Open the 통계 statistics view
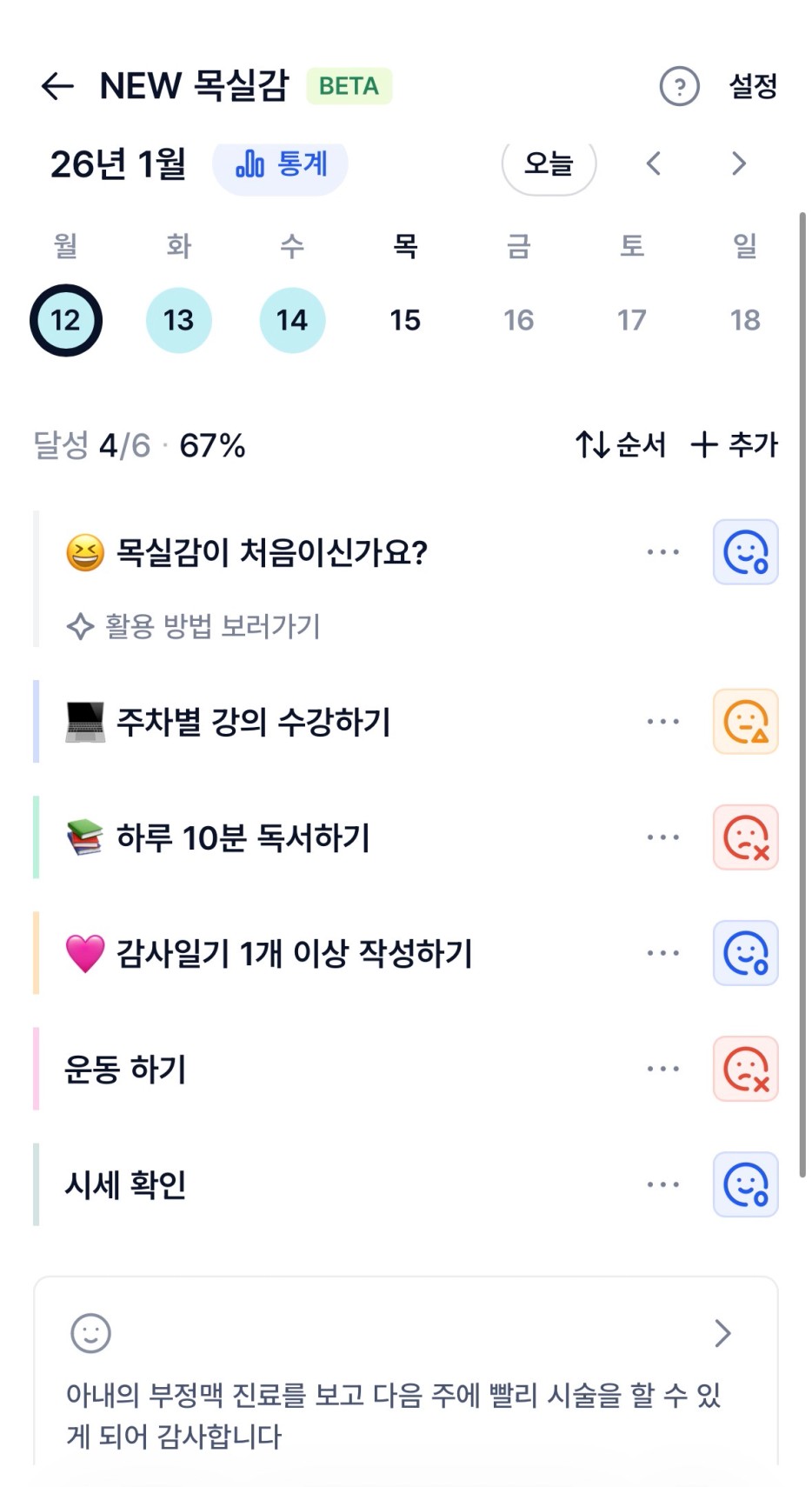This screenshot has height=1487, width=812. [x=281, y=163]
